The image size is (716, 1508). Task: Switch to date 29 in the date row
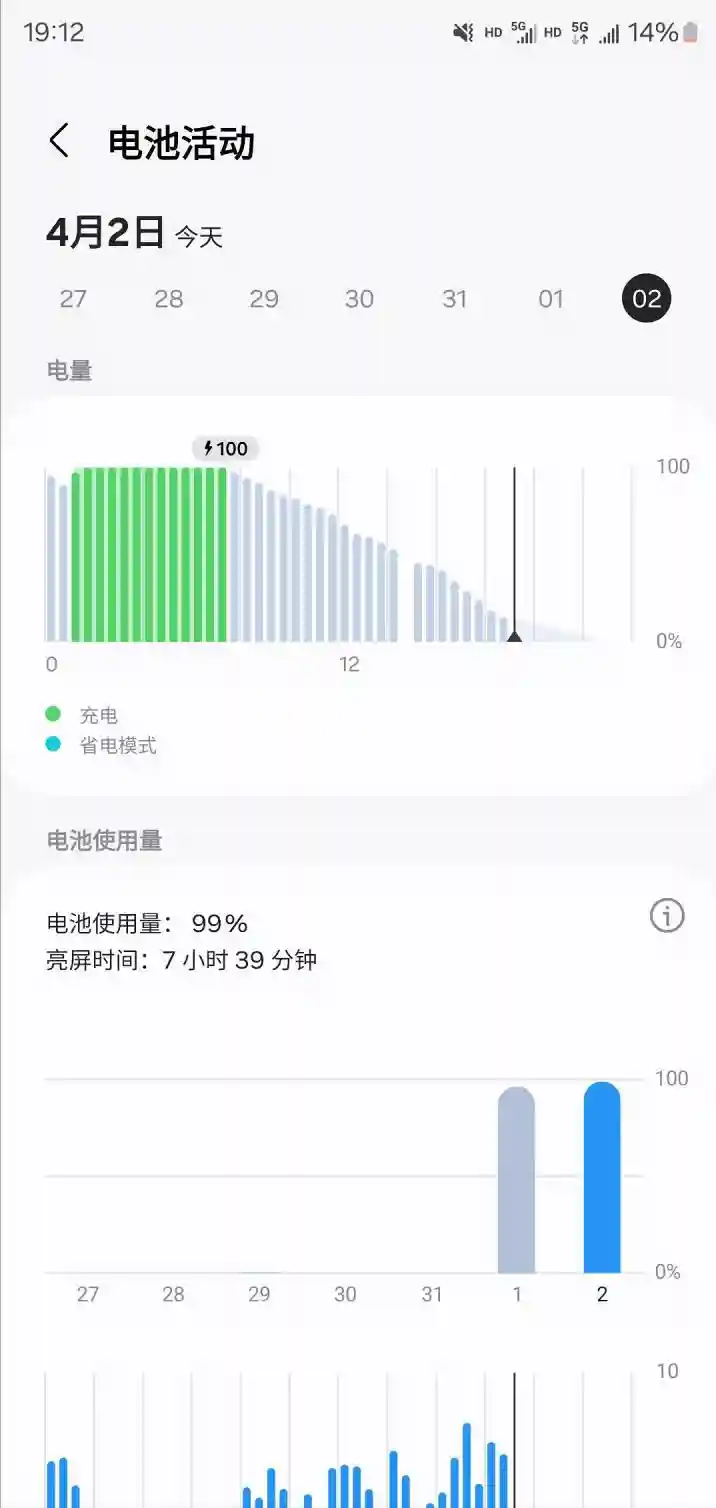click(x=264, y=299)
